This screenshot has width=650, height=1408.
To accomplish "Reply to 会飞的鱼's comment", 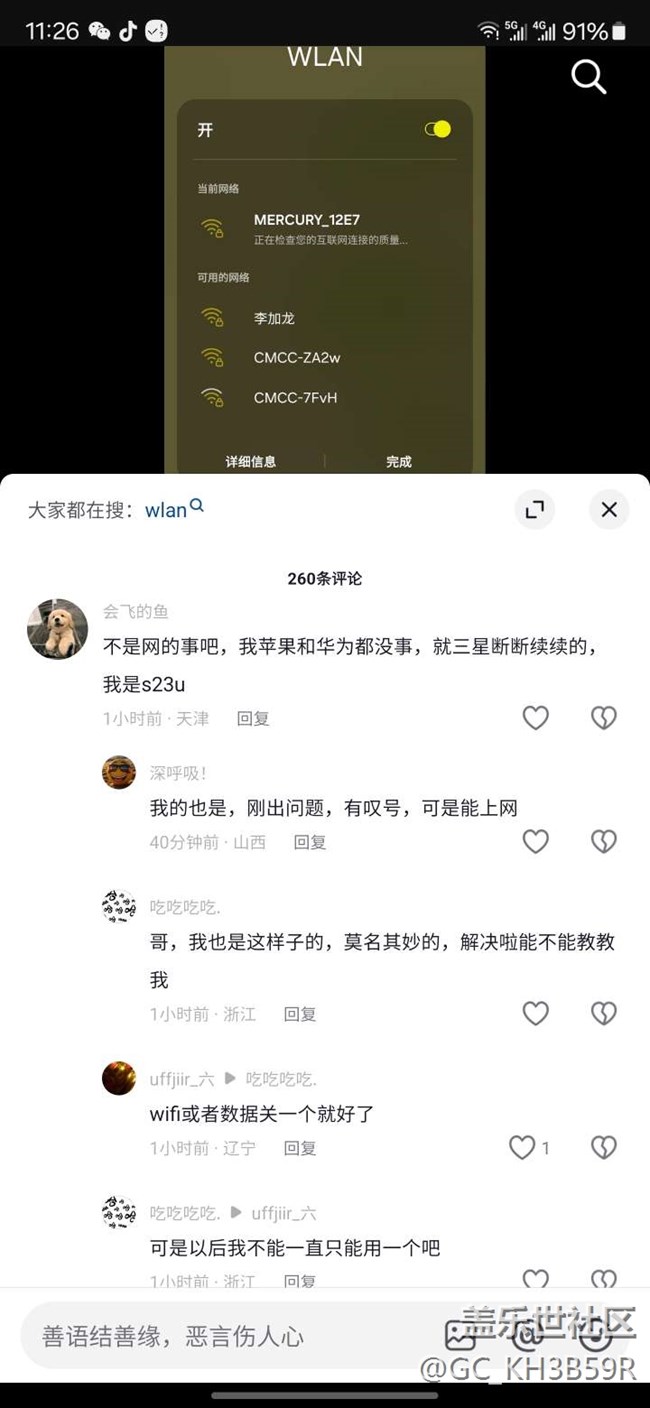I will click(x=253, y=719).
